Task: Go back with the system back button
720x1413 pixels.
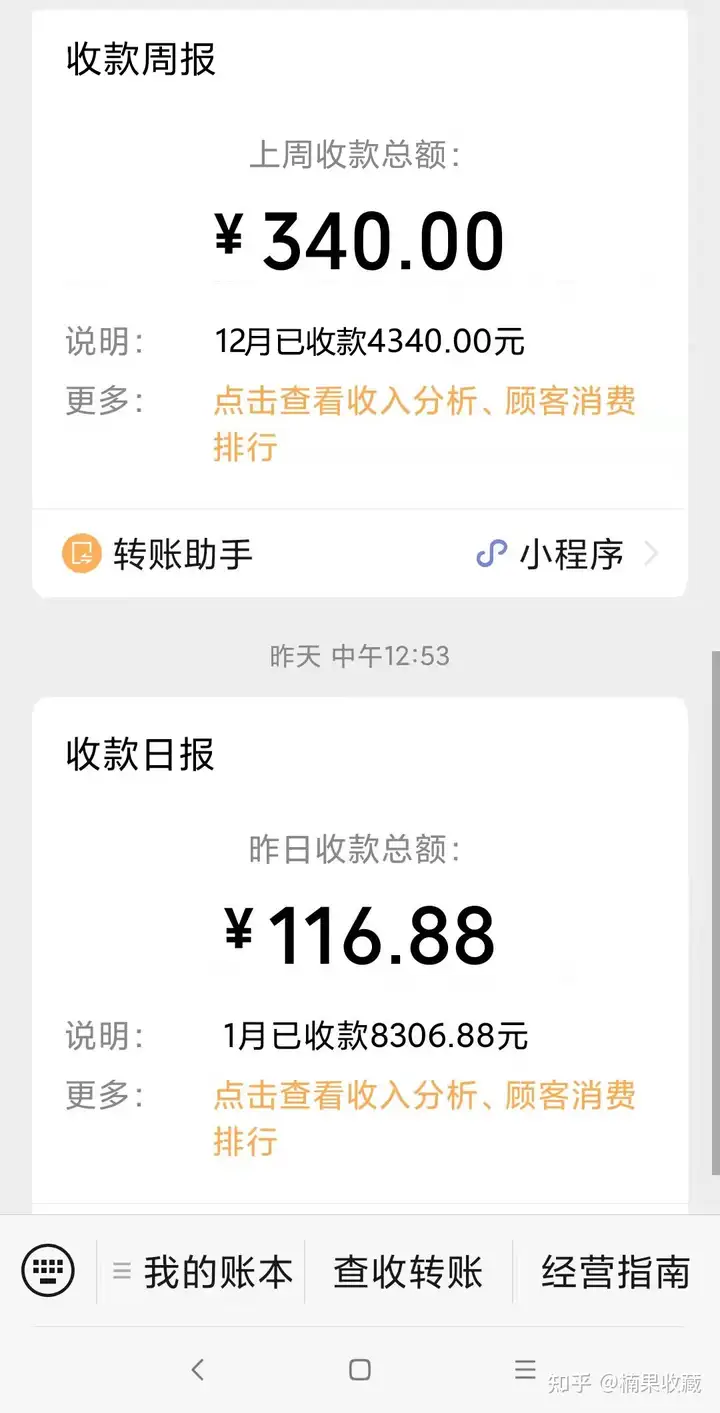Action: coord(198,1369)
